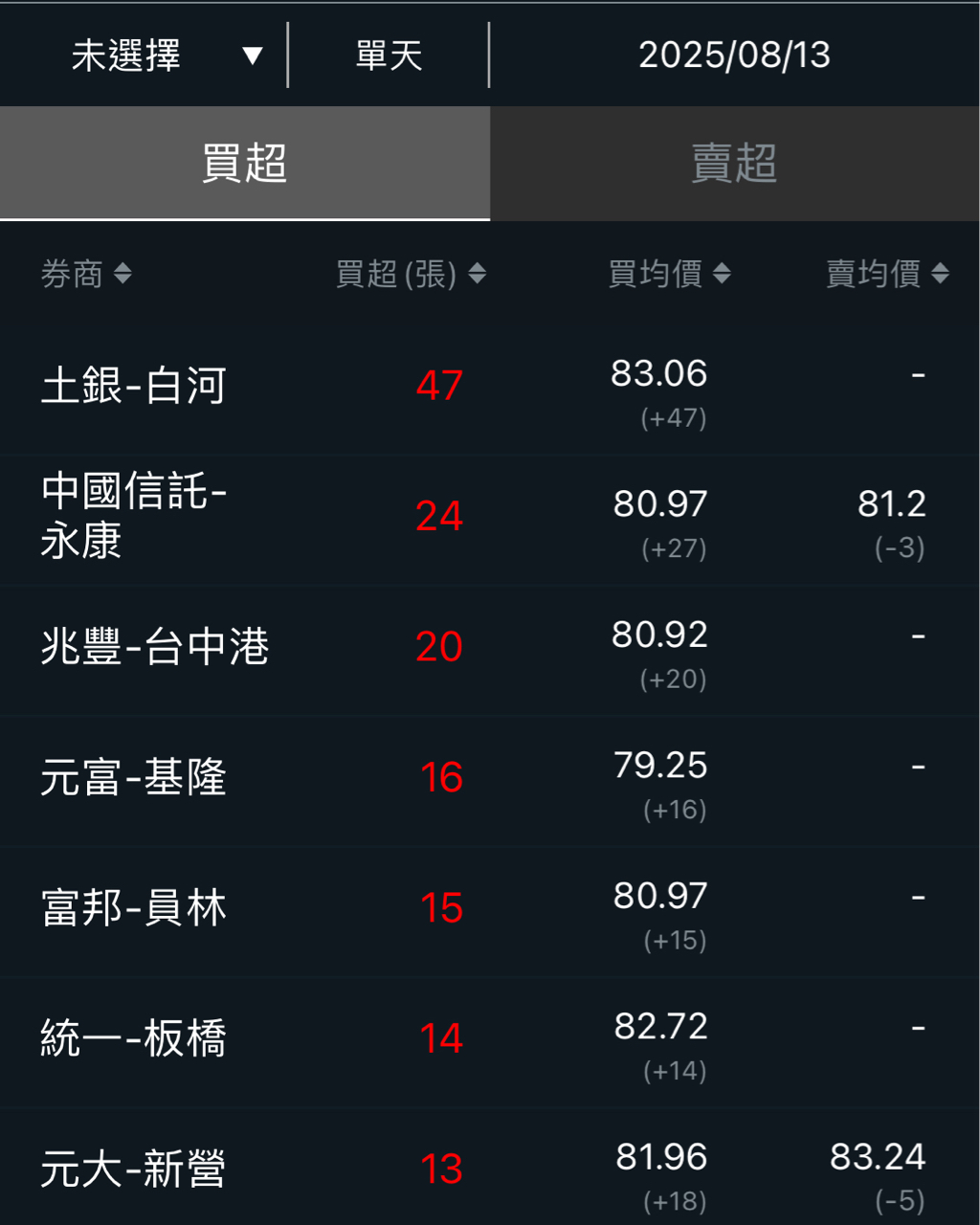The height and width of the screenshot is (1225, 980).
Task: Open the 未選擇 dropdown
Action: (x=144, y=55)
